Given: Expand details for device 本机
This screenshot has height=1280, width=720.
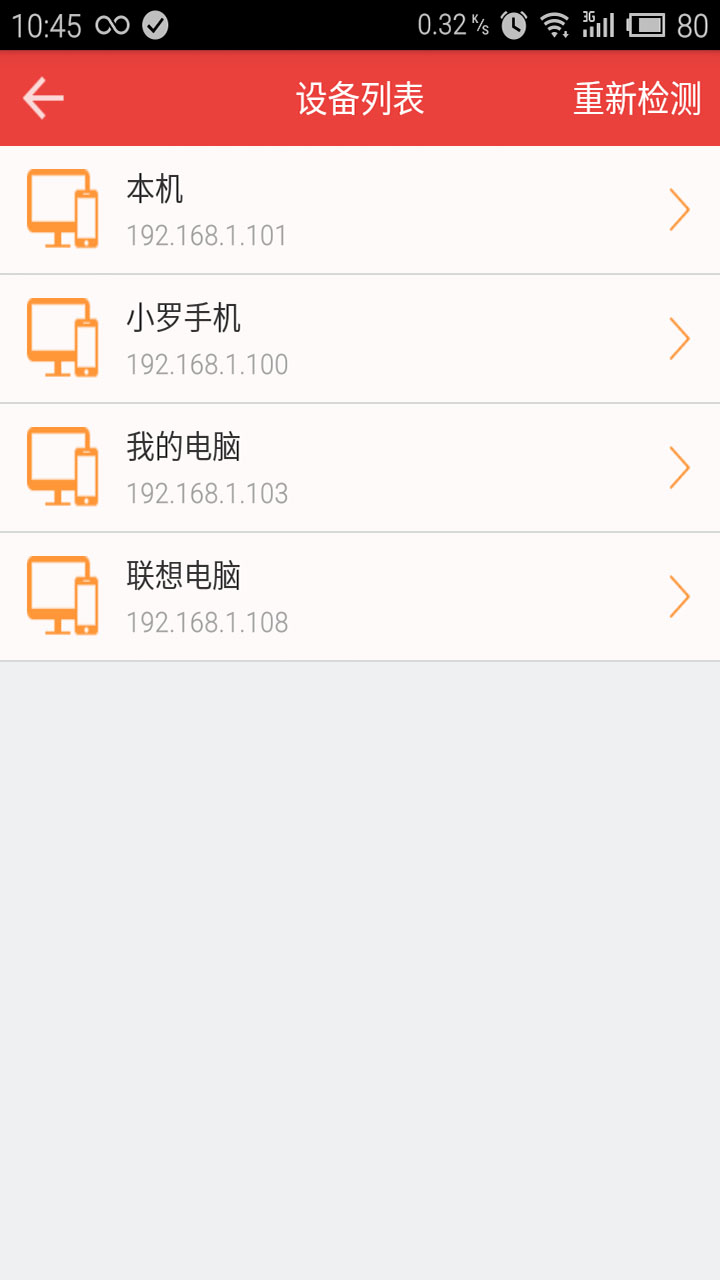Looking at the screenshot, I should pos(679,209).
